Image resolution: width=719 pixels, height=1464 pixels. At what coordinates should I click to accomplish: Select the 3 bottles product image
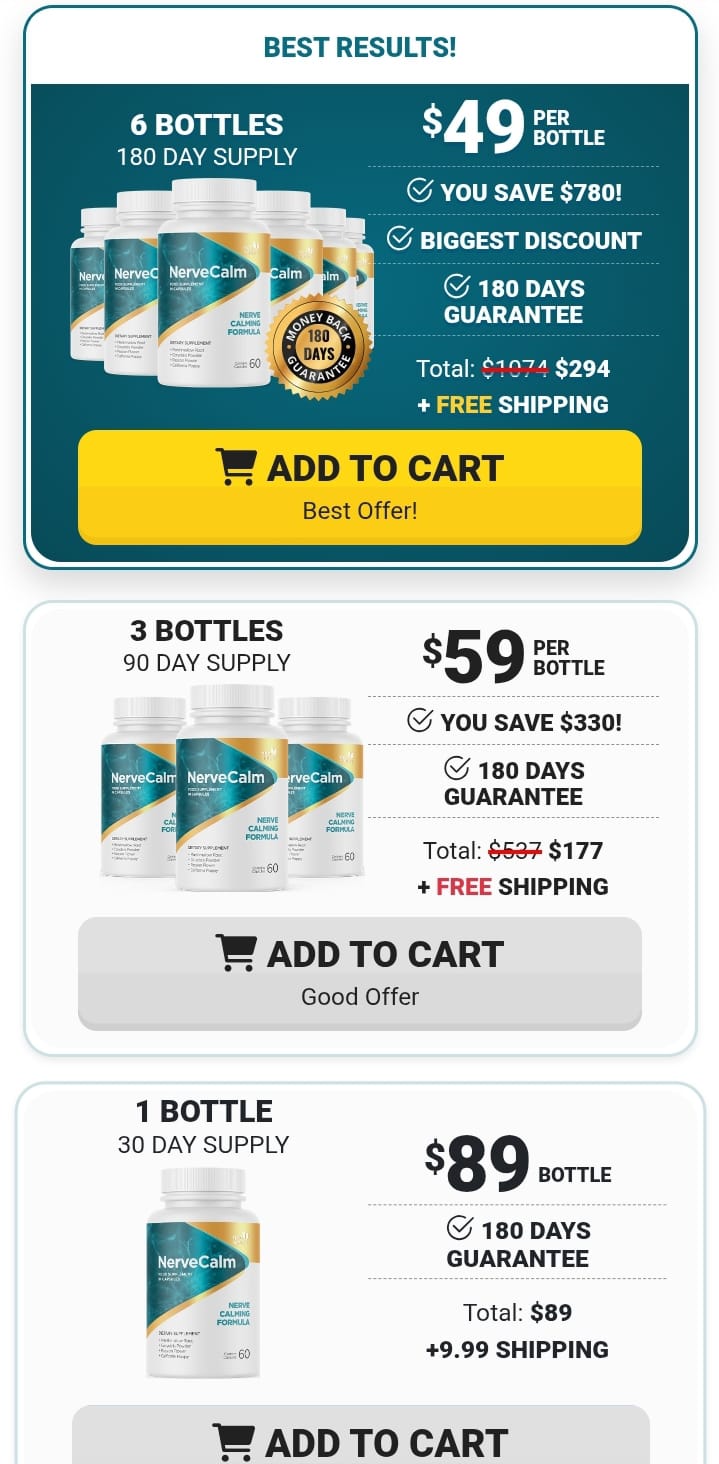pyautogui.click(x=232, y=788)
